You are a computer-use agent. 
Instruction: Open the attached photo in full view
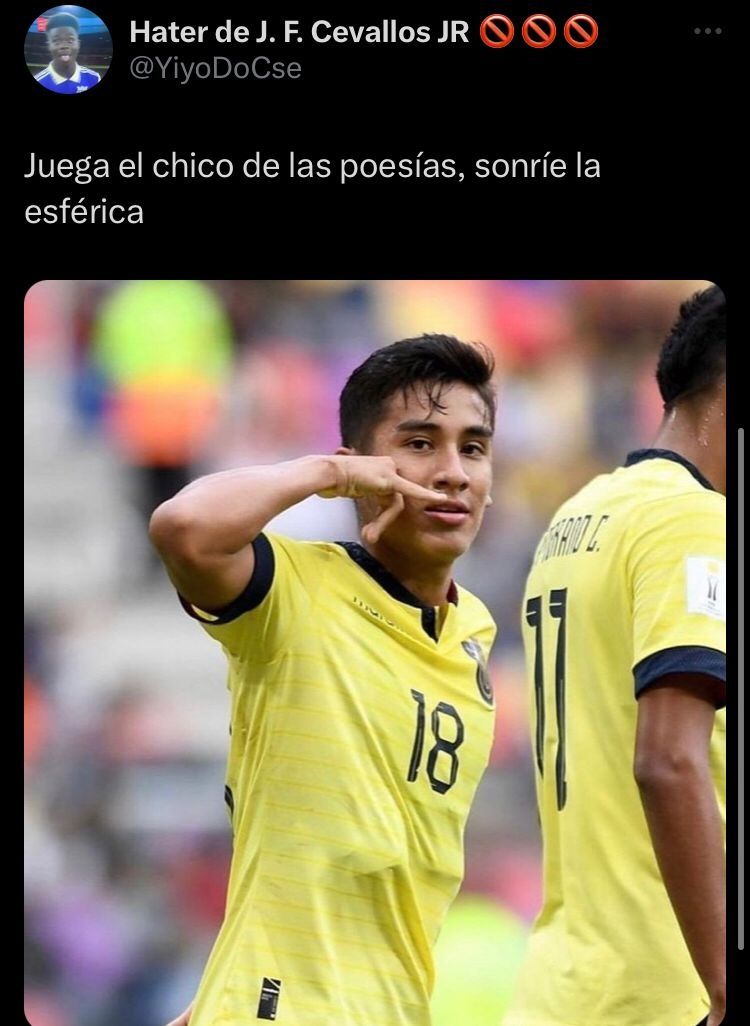click(374, 652)
